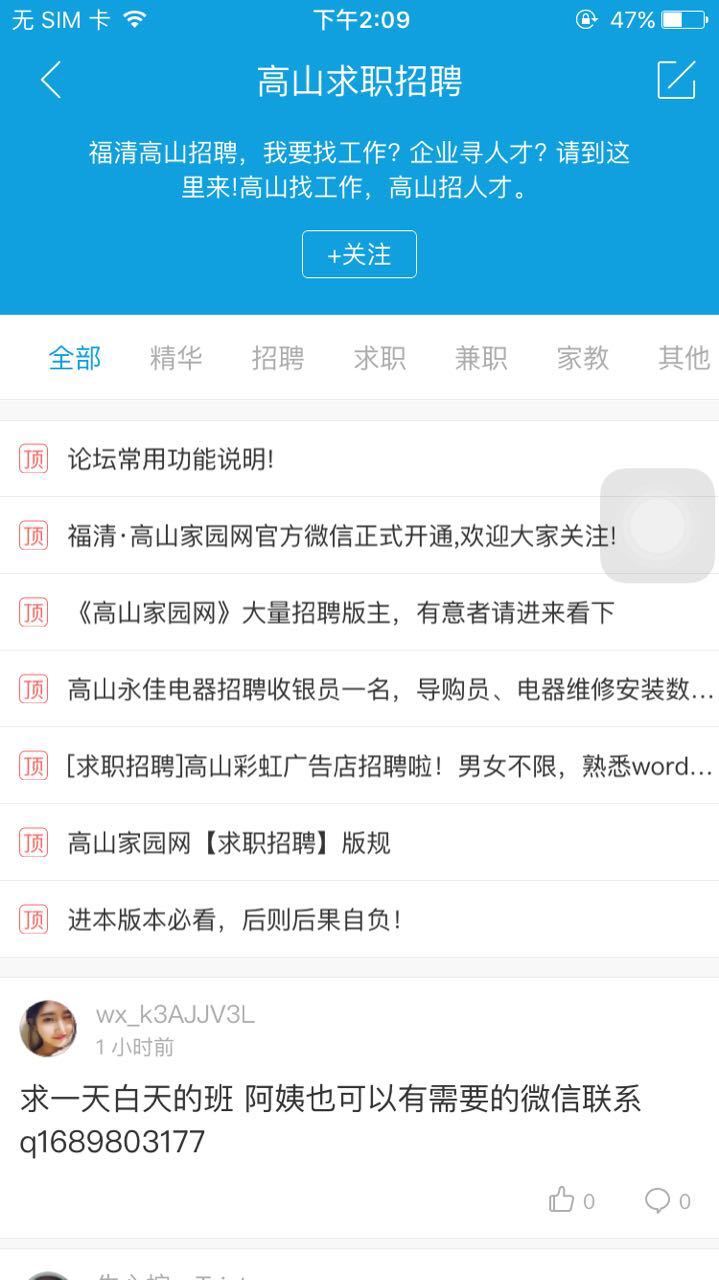Show the 家教 tab
719x1280 pixels.
pos(583,358)
